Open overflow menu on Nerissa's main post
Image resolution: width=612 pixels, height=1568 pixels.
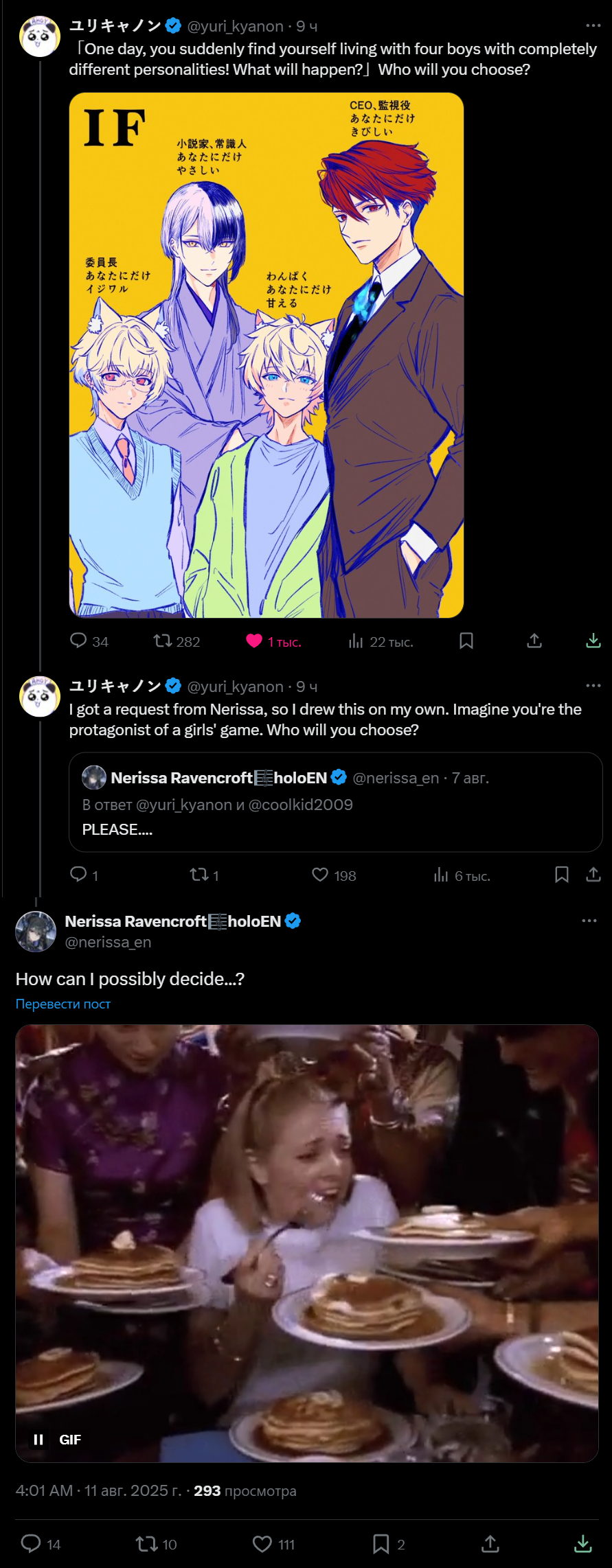tap(589, 921)
